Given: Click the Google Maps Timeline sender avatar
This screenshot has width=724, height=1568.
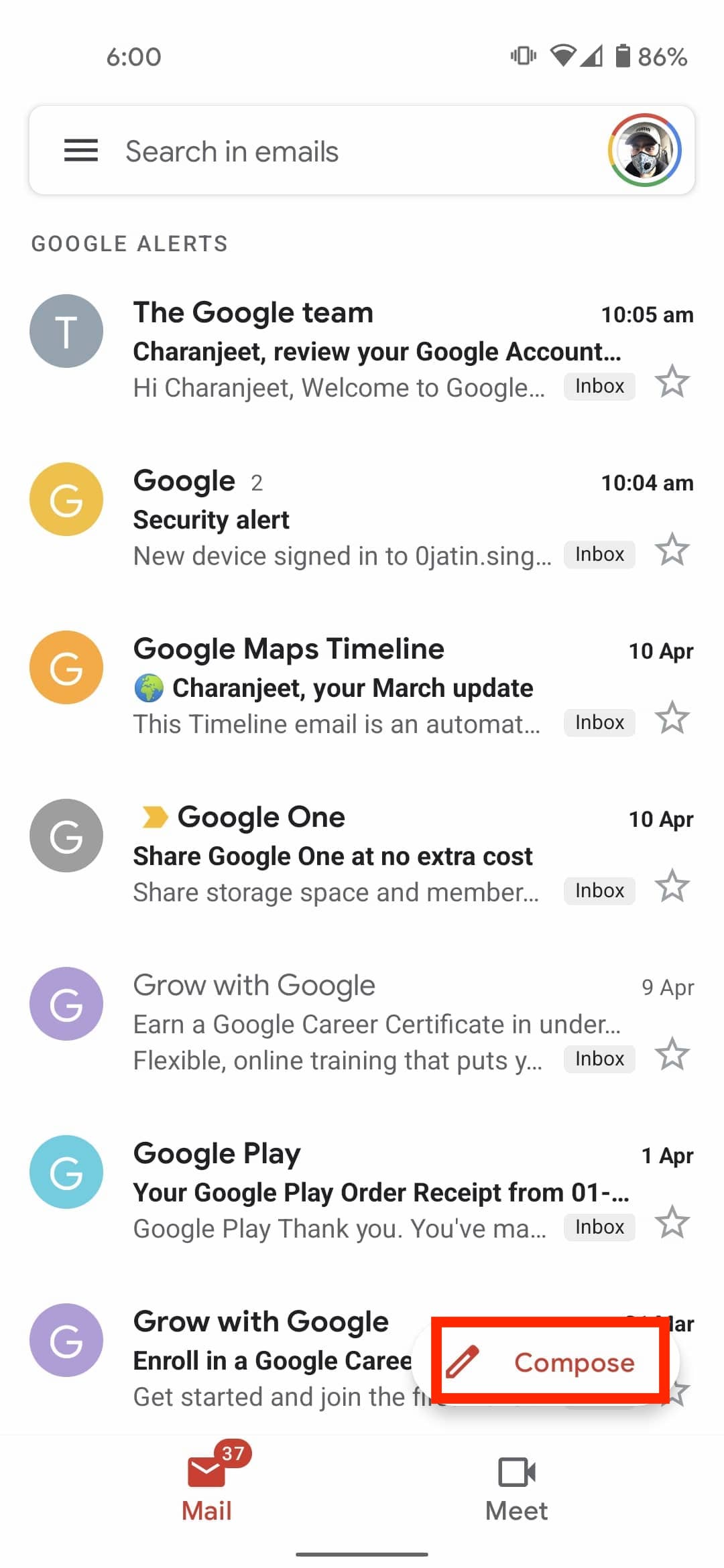Looking at the screenshot, I should pos(66,668).
